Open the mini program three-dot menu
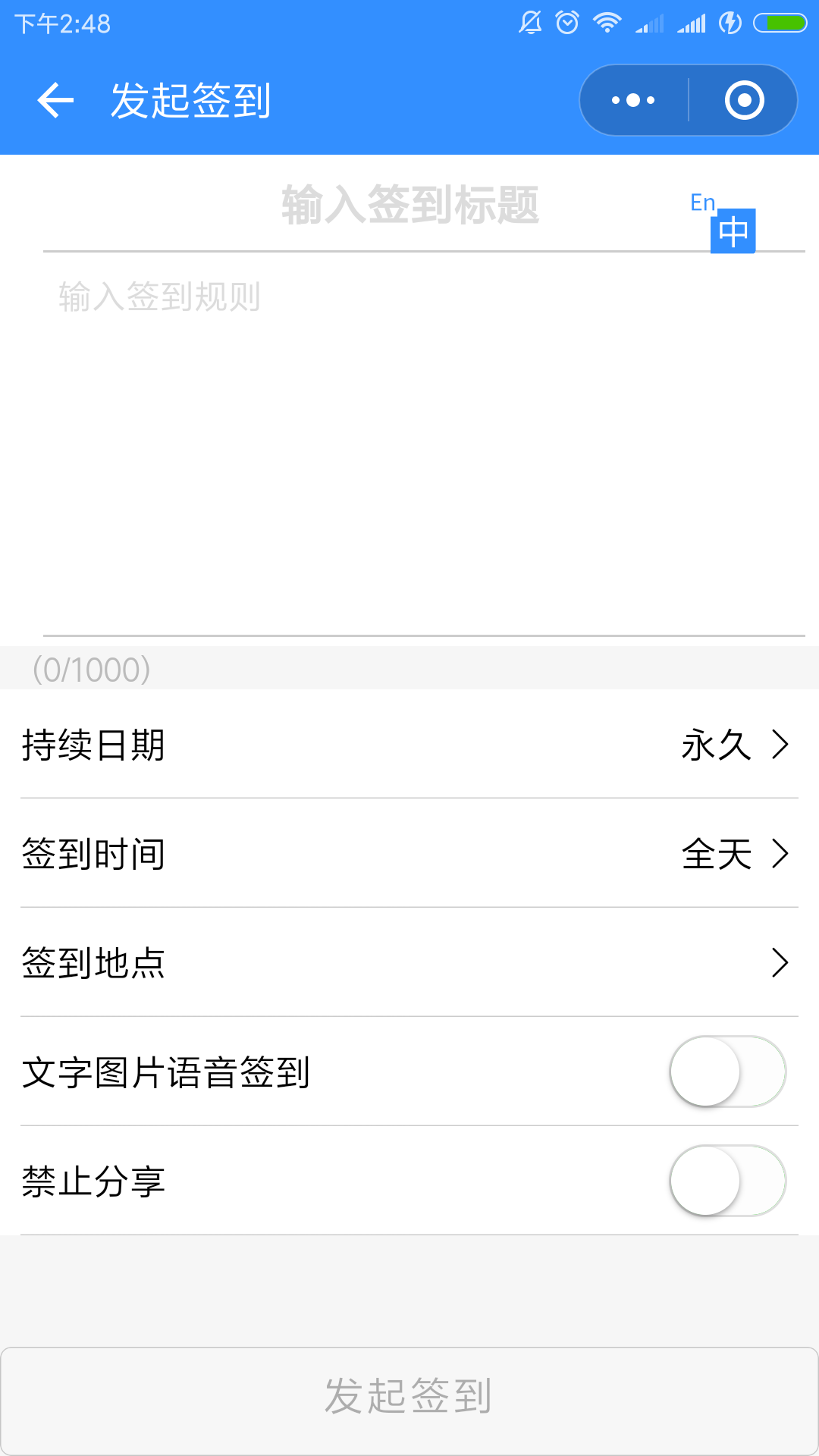 [x=633, y=100]
